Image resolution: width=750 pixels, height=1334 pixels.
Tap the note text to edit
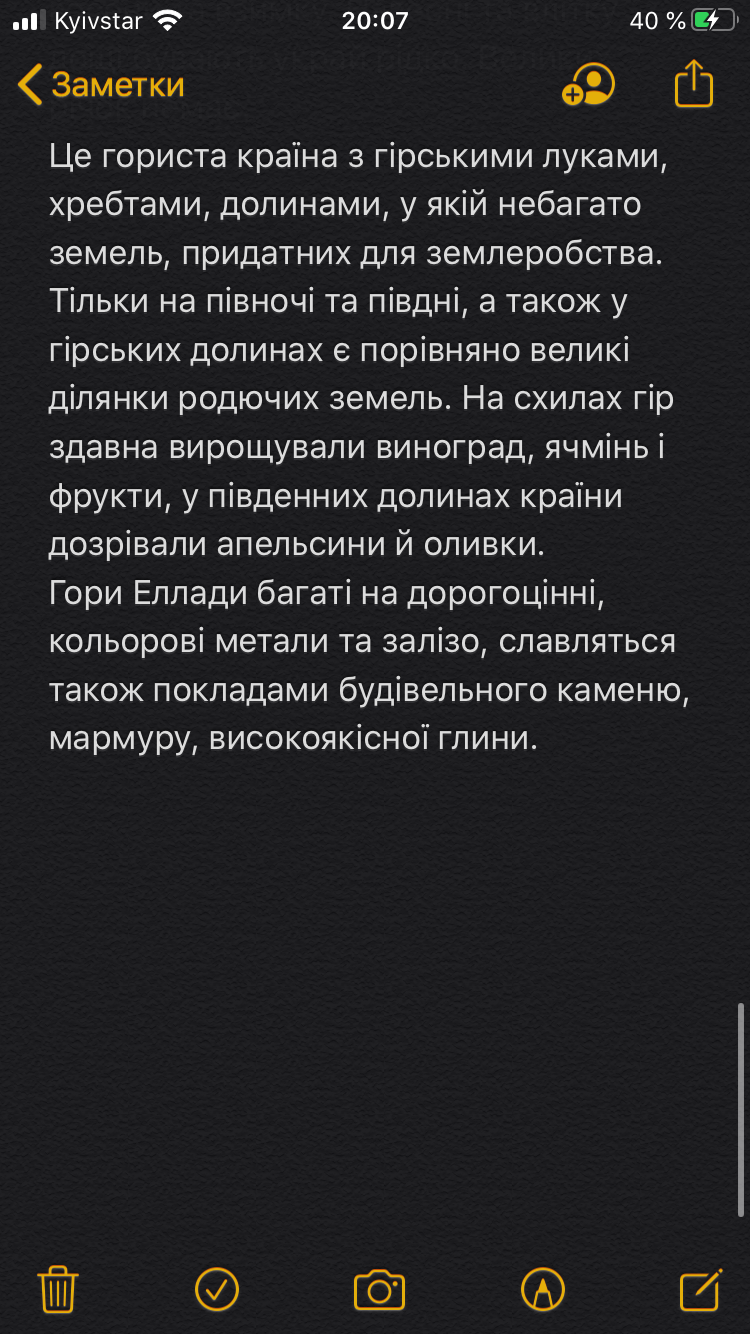[x=371, y=447]
